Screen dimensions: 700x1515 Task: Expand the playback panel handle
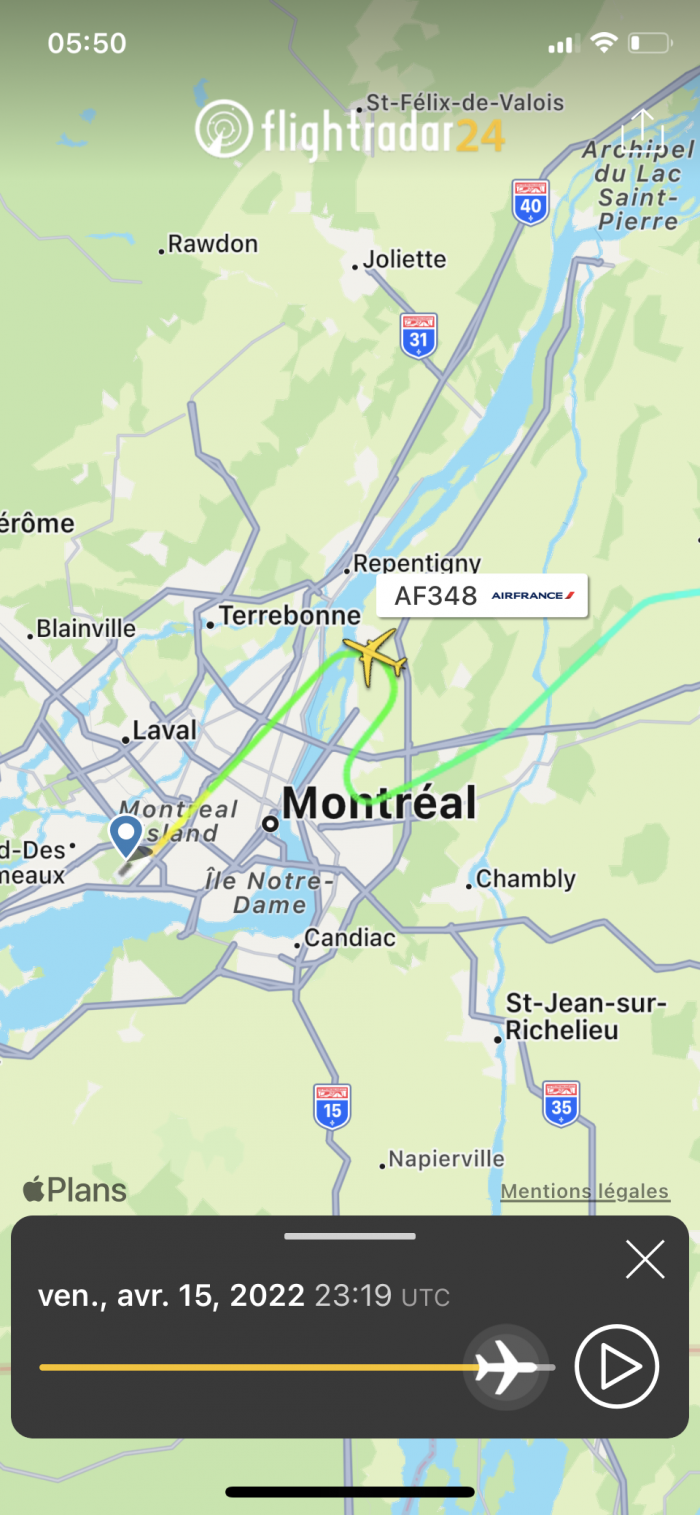point(349,1237)
